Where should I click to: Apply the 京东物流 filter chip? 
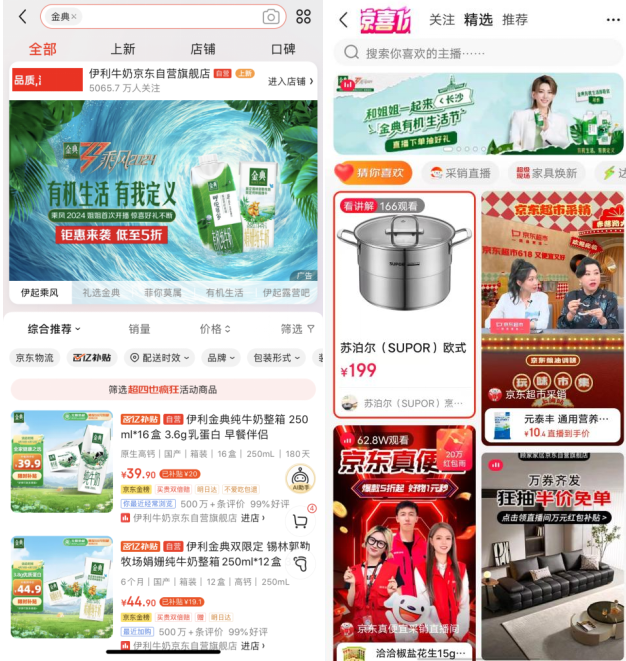tap(34, 358)
